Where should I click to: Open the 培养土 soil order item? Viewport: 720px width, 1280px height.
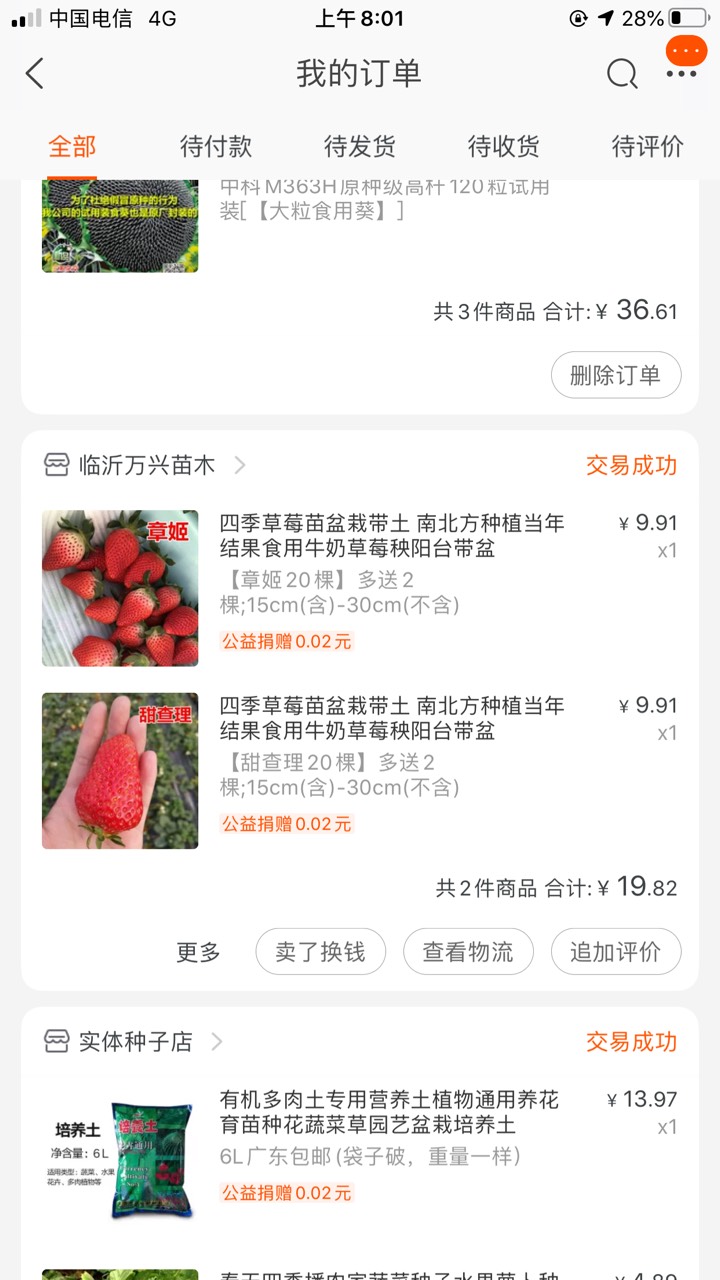pos(389,1113)
